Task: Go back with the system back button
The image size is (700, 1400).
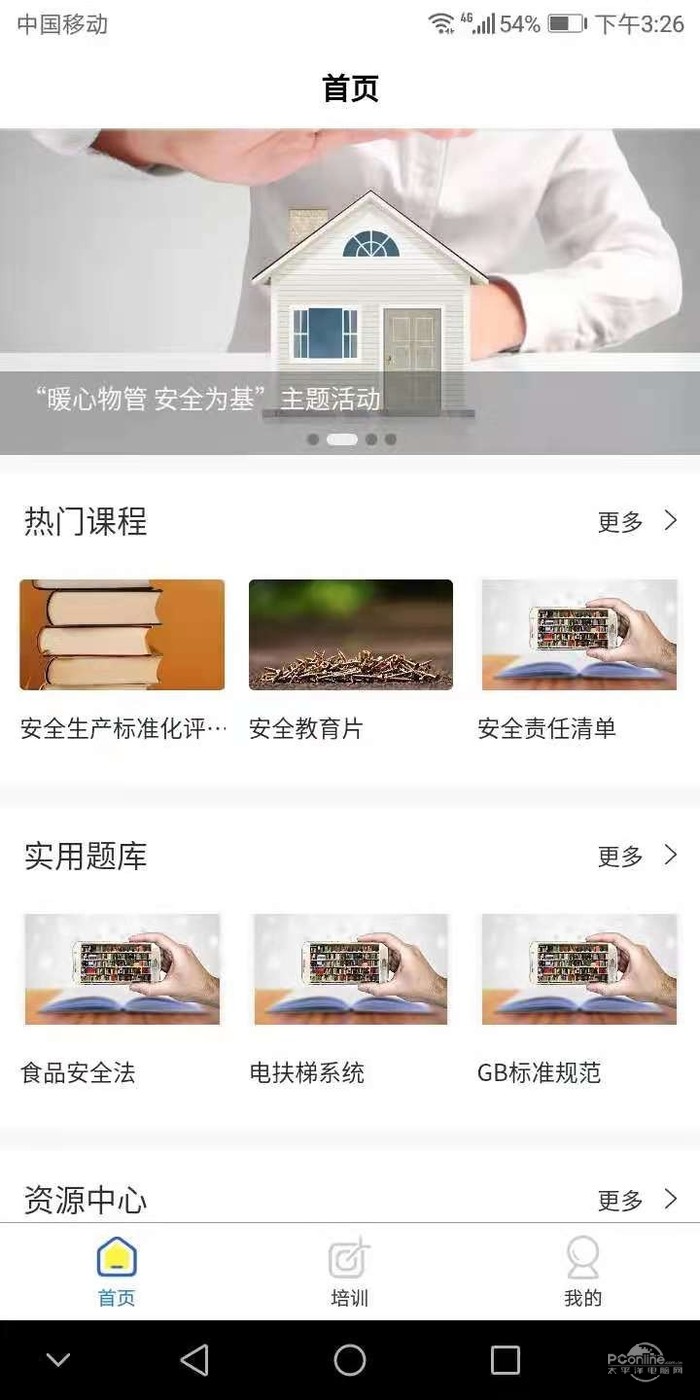Action: click(194, 1360)
